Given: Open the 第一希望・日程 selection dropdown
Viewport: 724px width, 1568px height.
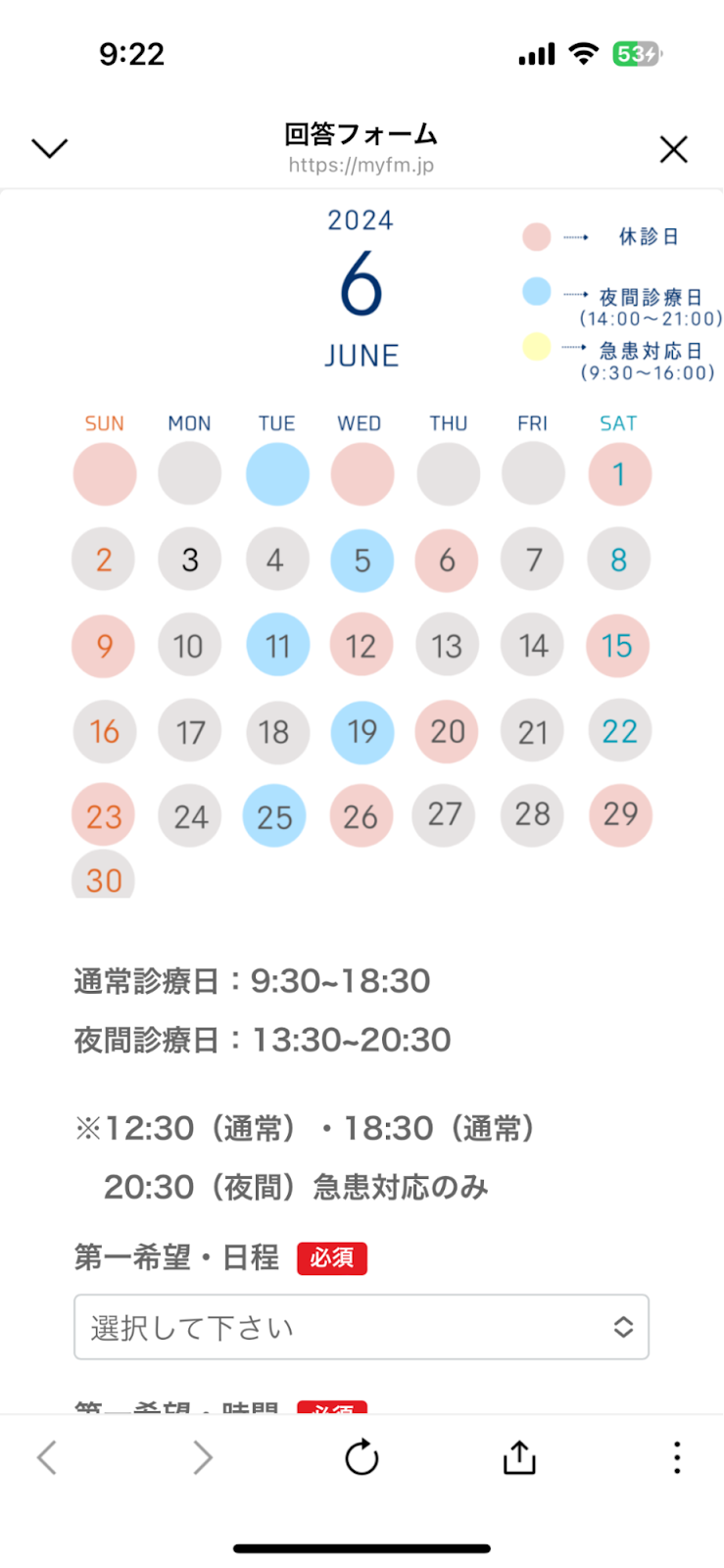Looking at the screenshot, I should pos(362,1327).
